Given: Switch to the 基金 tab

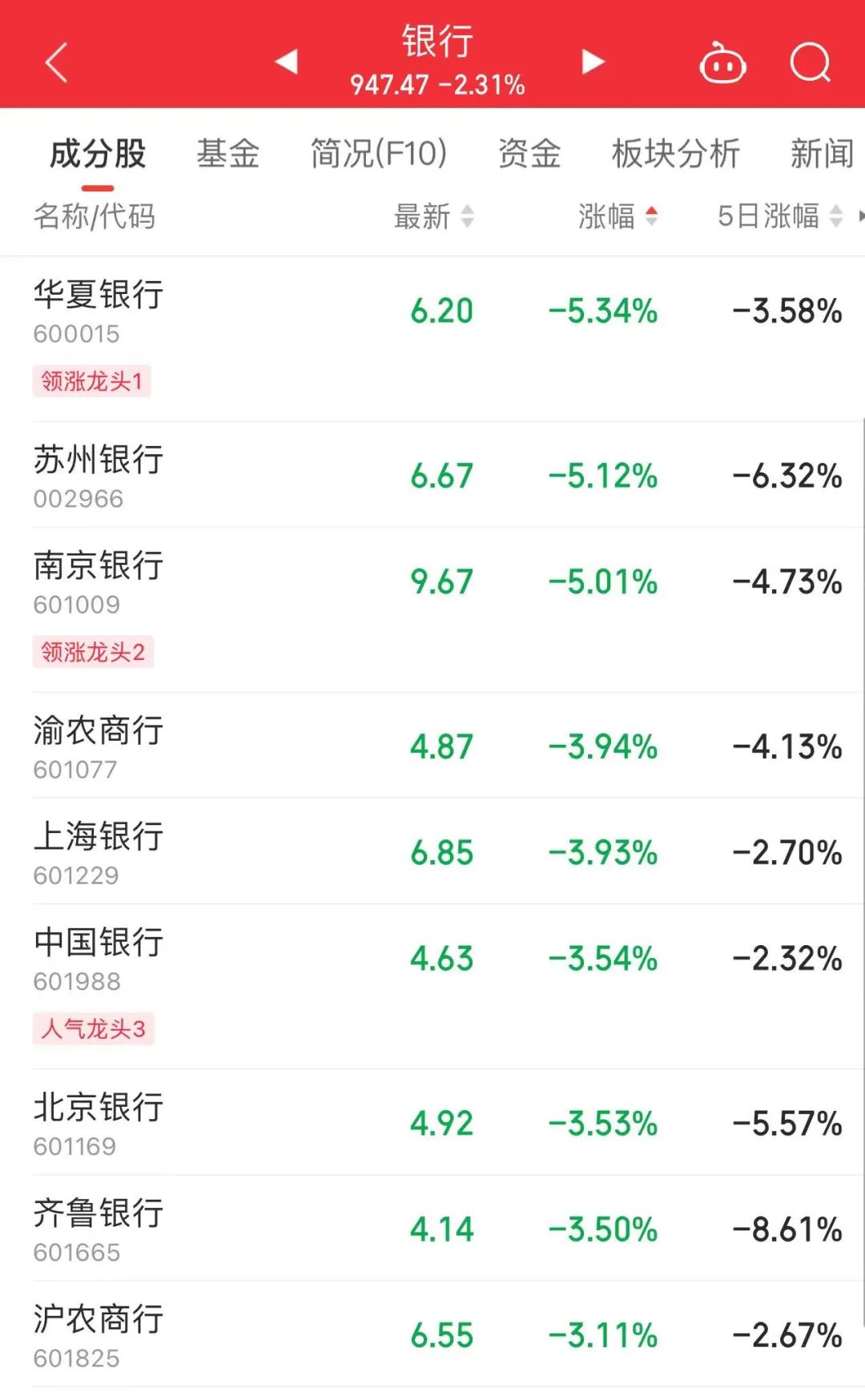Looking at the screenshot, I should tap(228, 154).
